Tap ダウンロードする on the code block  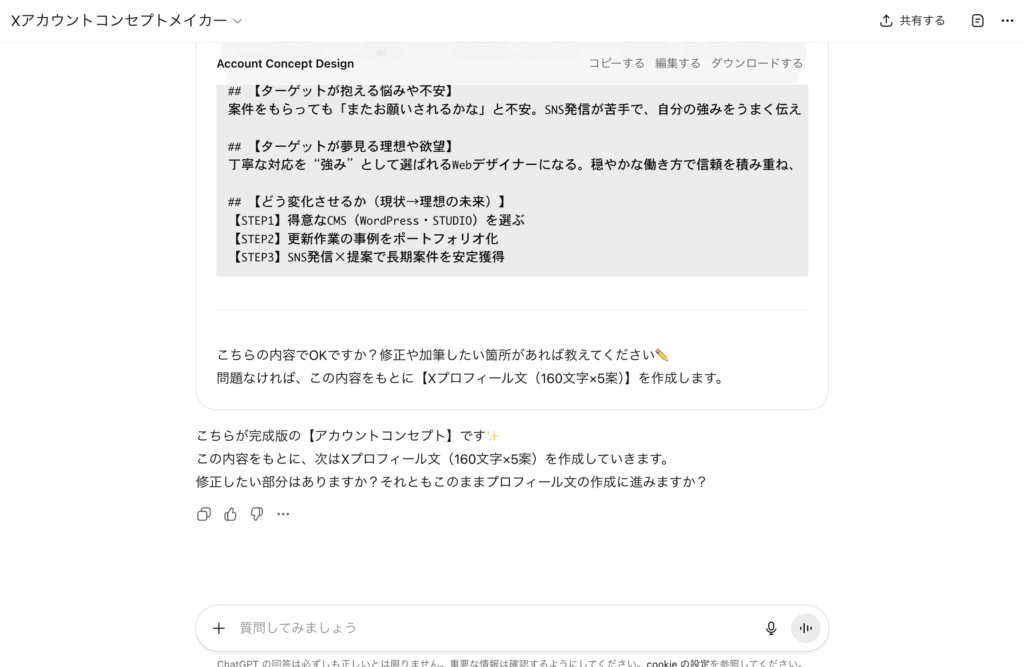756,63
